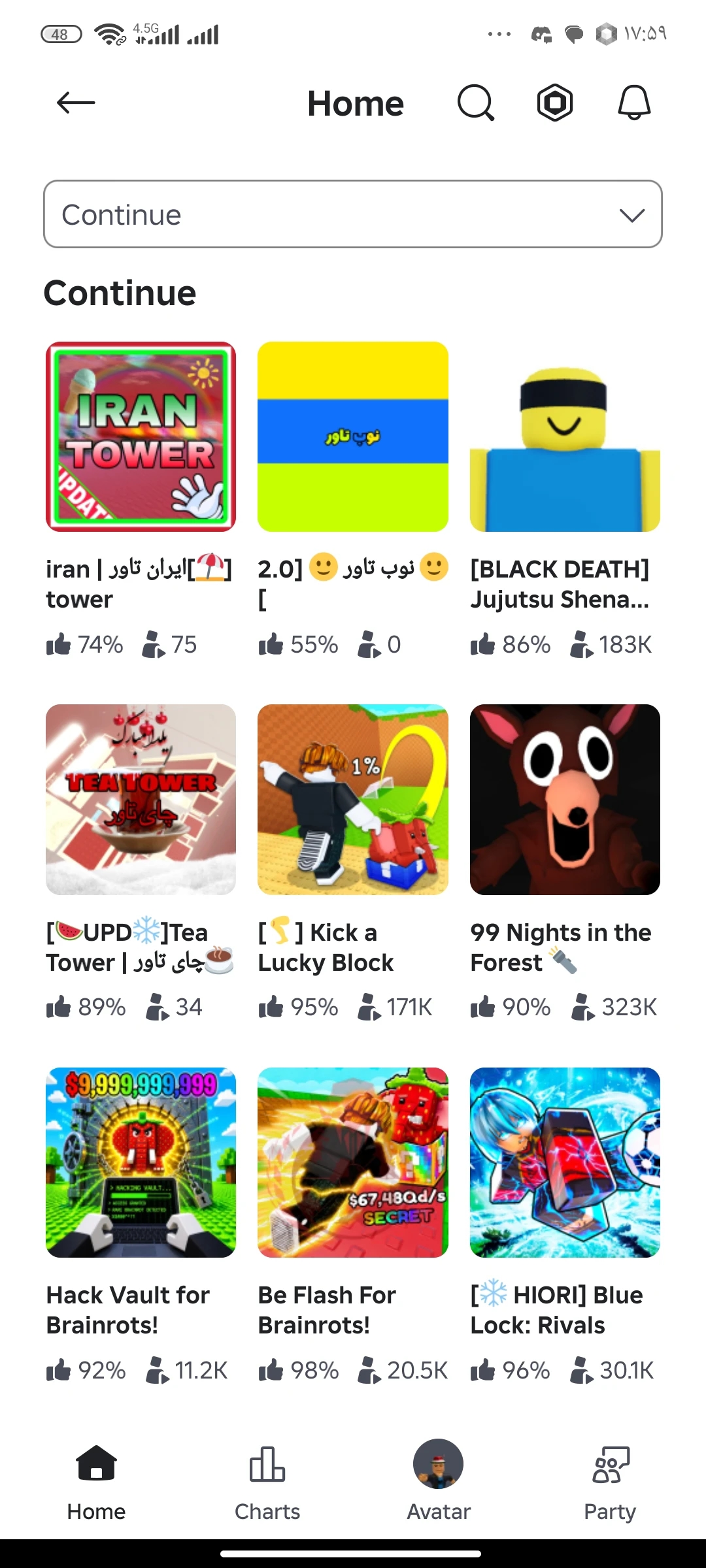Switch to the Home tab
706x1568 pixels.
tap(96, 1483)
